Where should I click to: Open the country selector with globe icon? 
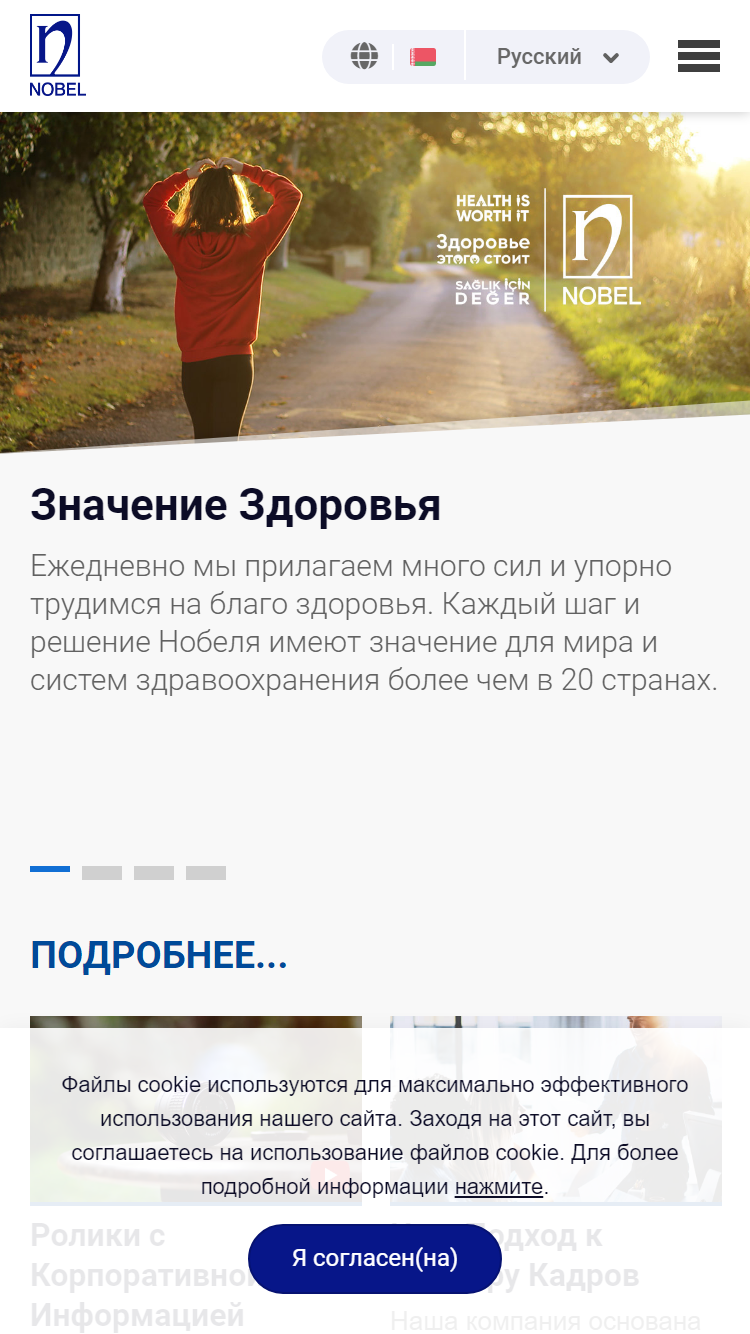pyautogui.click(x=393, y=56)
